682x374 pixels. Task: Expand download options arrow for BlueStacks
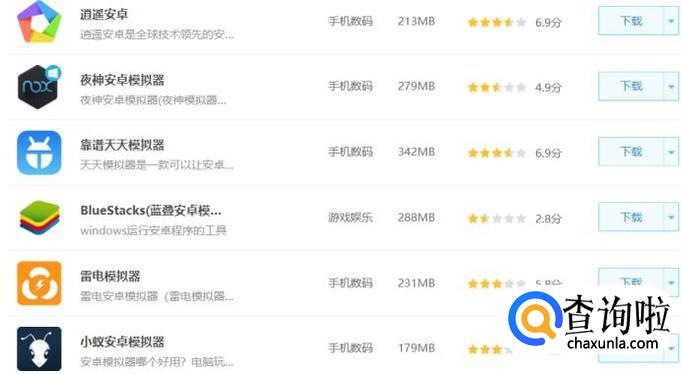click(671, 217)
